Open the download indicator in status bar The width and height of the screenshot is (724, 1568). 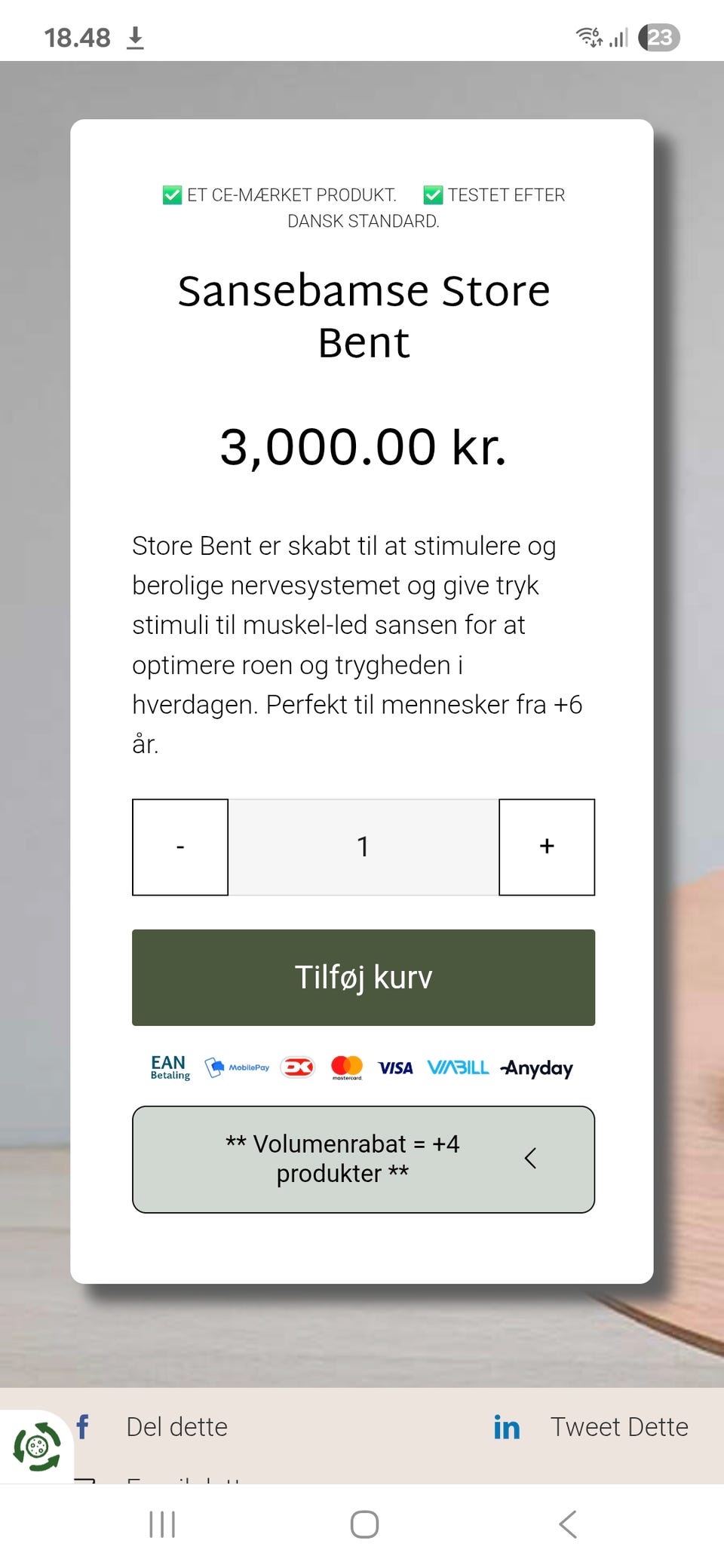point(137,36)
